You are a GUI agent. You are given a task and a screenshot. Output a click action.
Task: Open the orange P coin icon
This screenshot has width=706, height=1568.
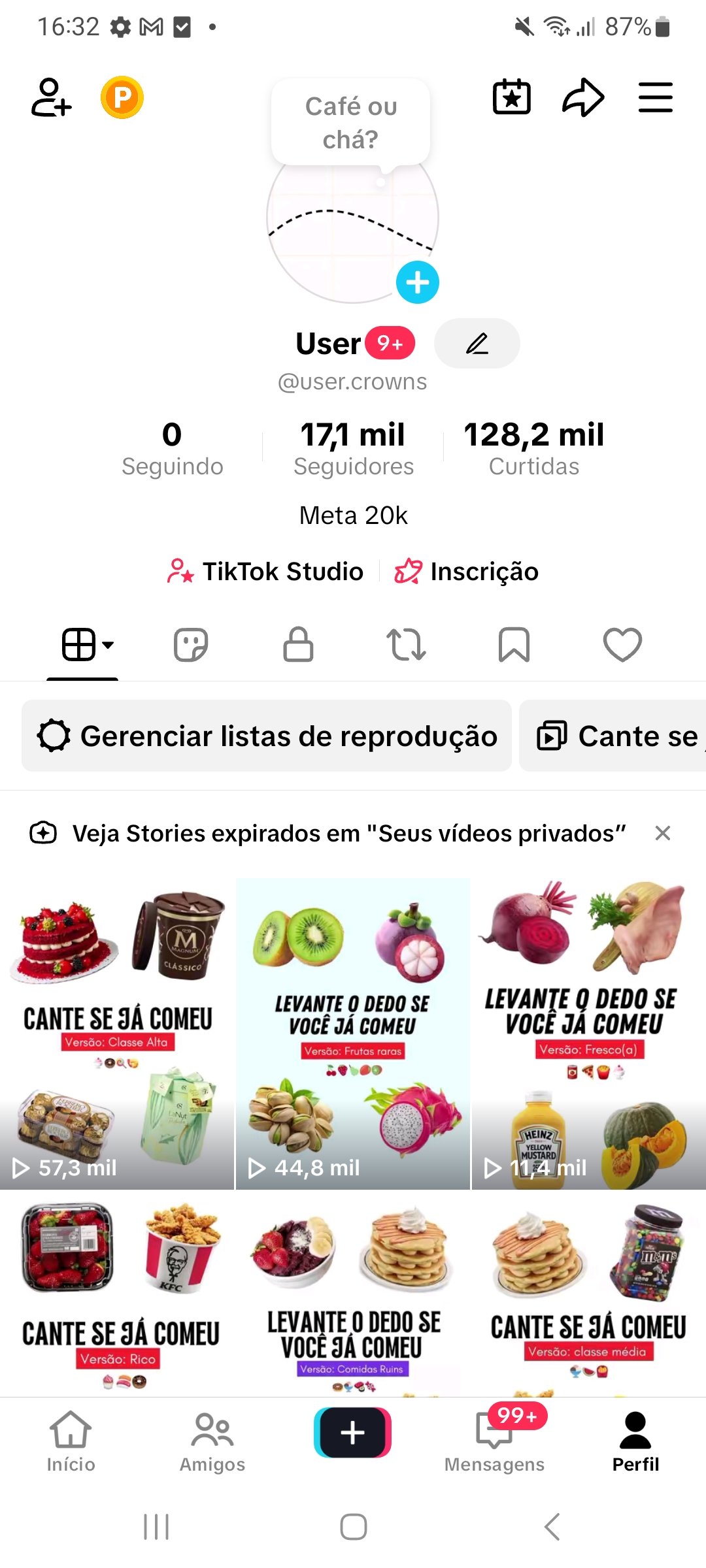pyautogui.click(x=122, y=98)
